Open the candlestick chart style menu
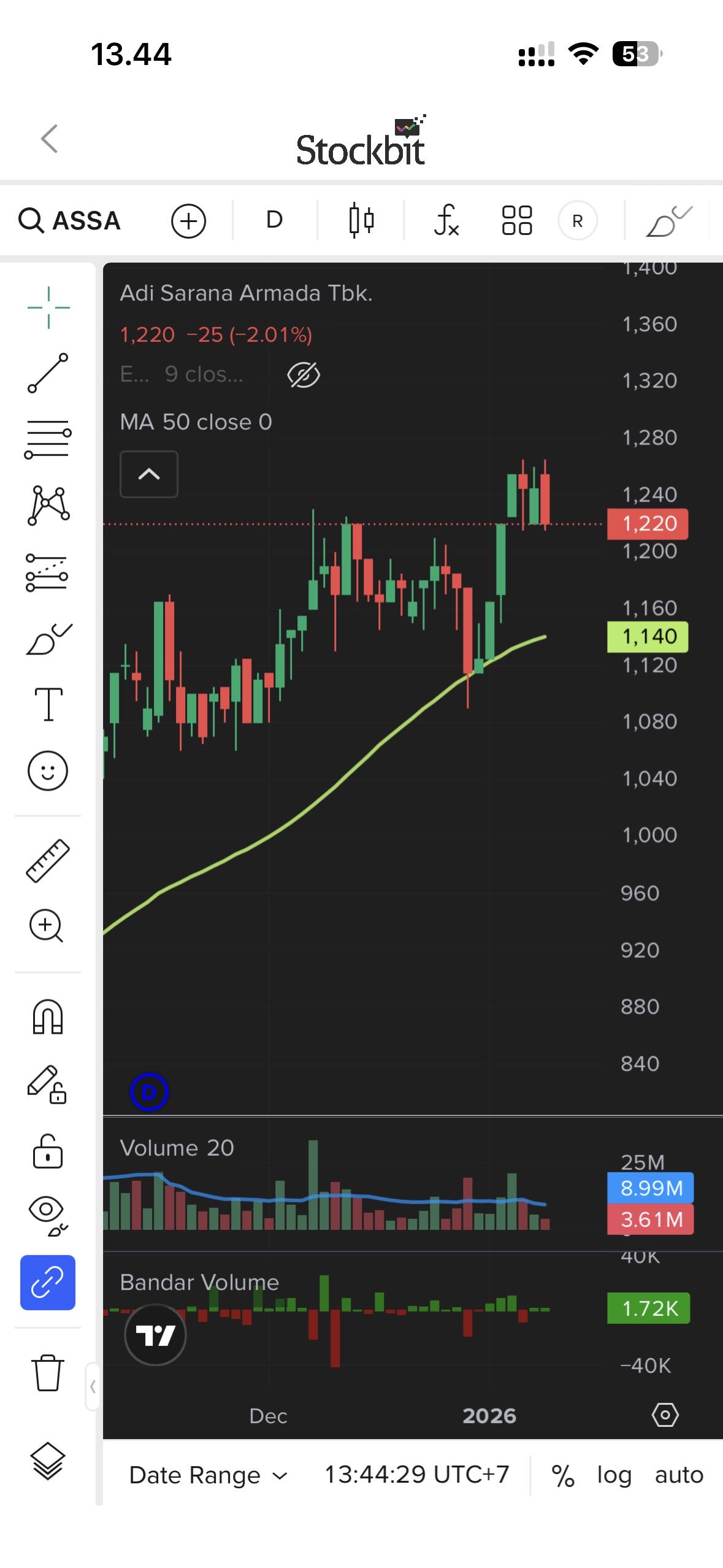The width and height of the screenshot is (723, 1568). coord(361,220)
